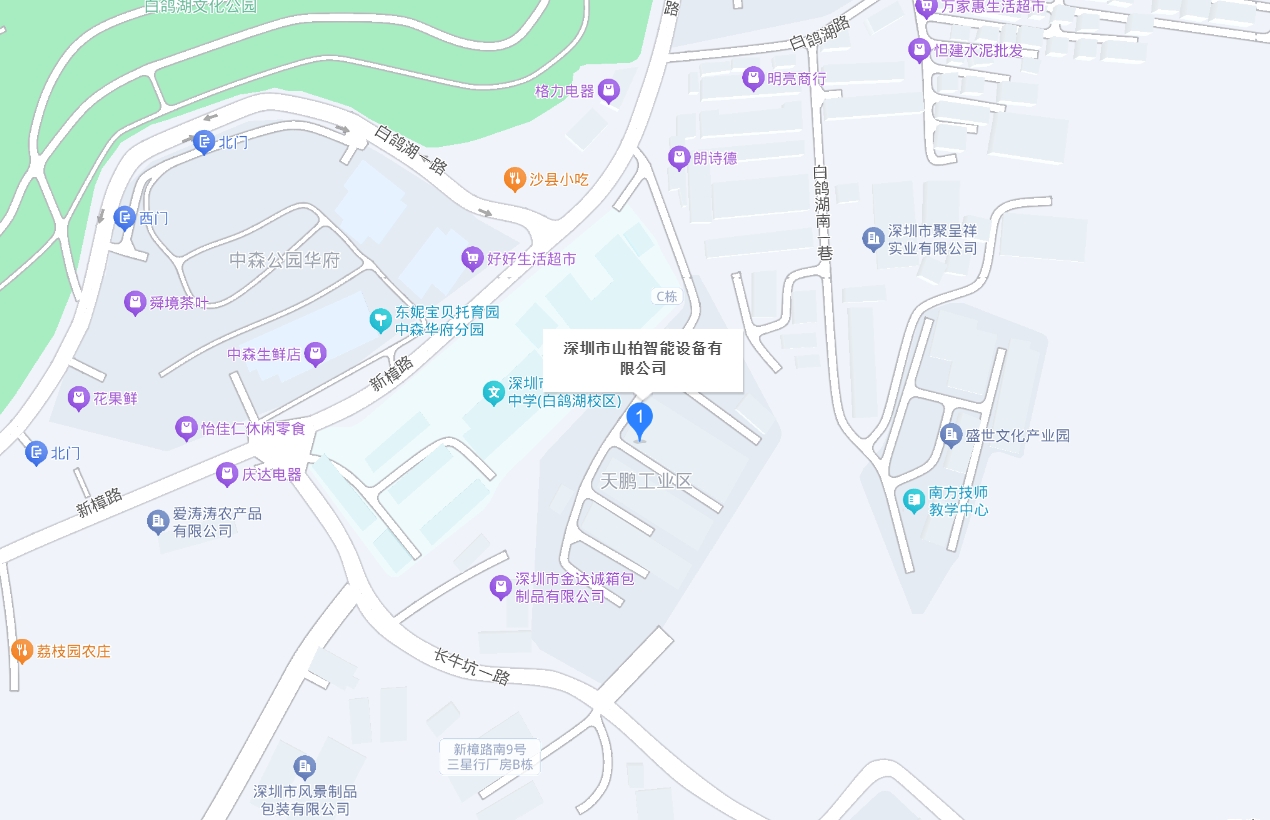The width and height of the screenshot is (1270, 820).
Task: Open the 格力电器 shop marker
Action: coord(608,92)
